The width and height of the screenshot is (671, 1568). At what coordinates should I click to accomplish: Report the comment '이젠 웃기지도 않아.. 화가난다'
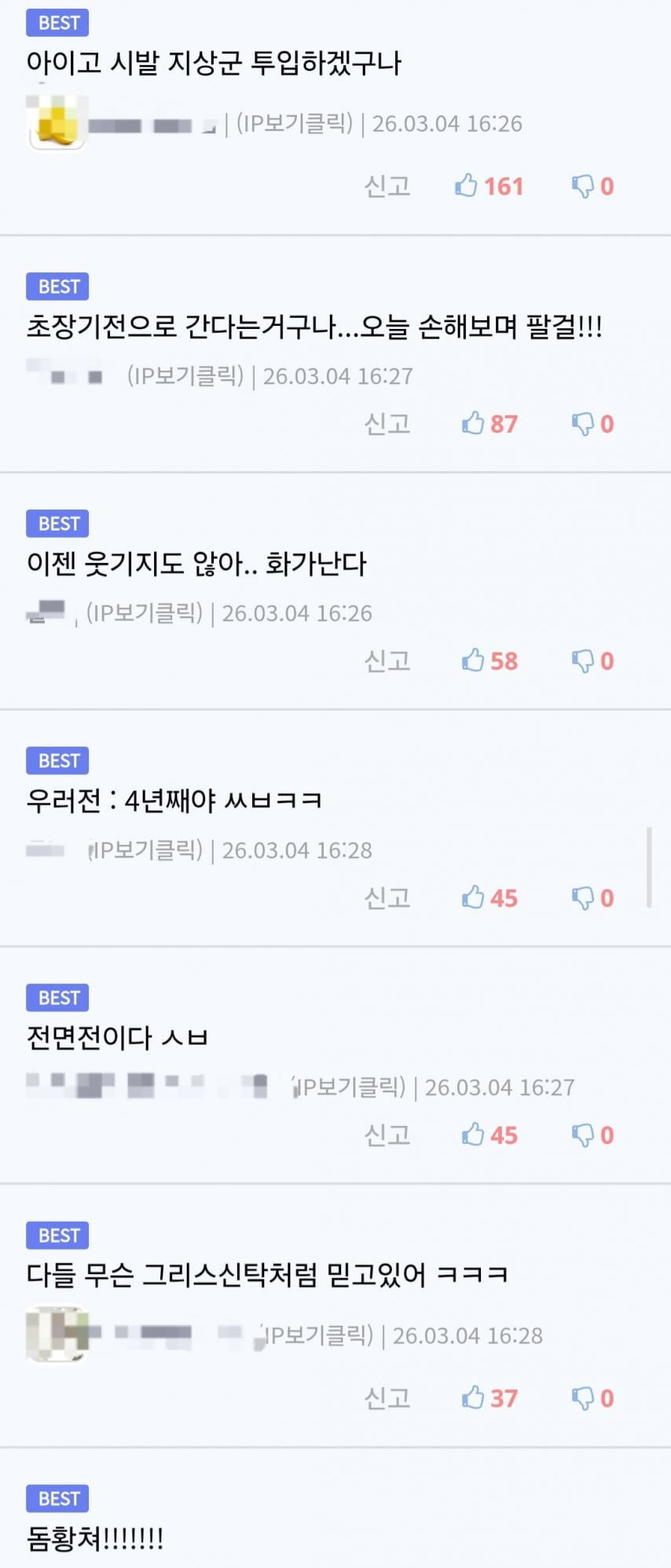coord(387,660)
